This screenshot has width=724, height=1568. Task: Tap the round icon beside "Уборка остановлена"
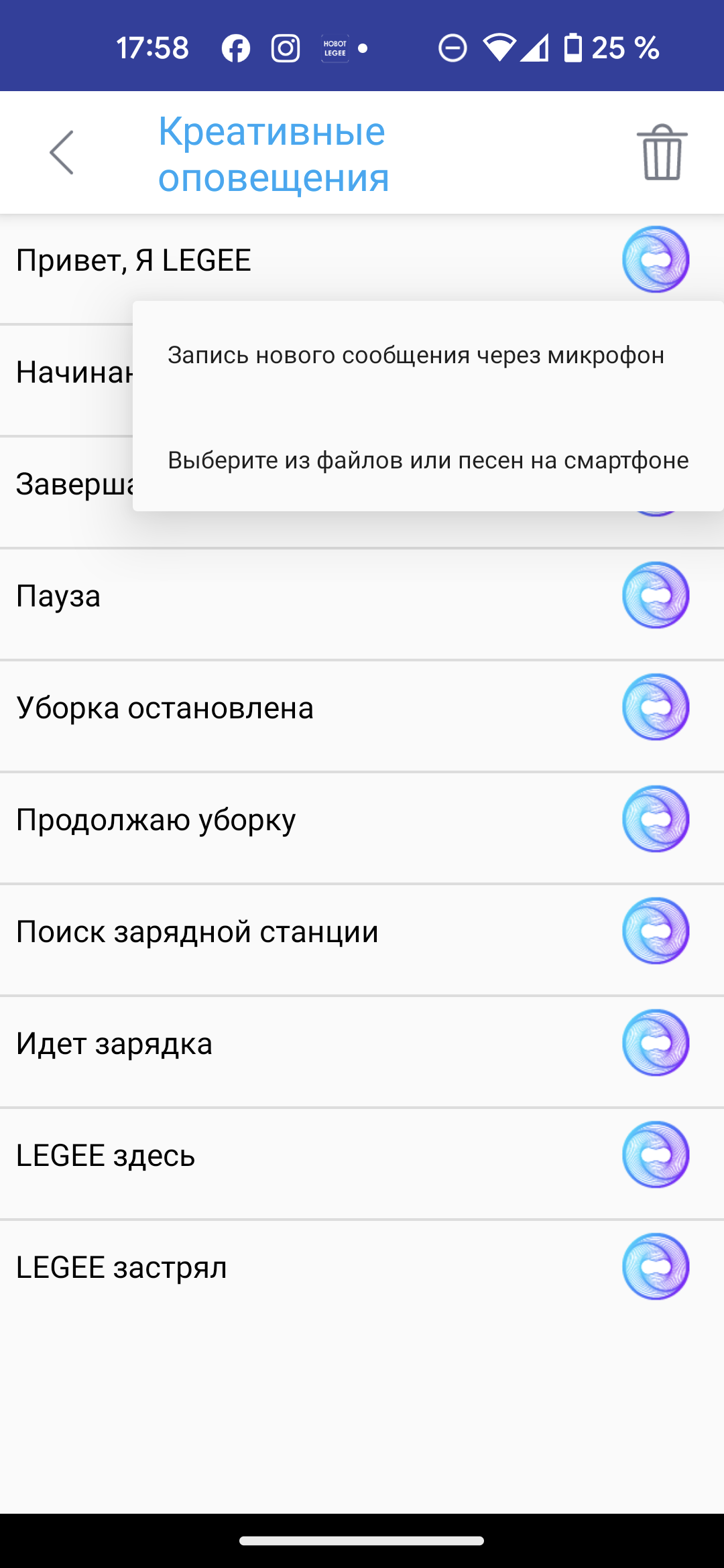656,707
